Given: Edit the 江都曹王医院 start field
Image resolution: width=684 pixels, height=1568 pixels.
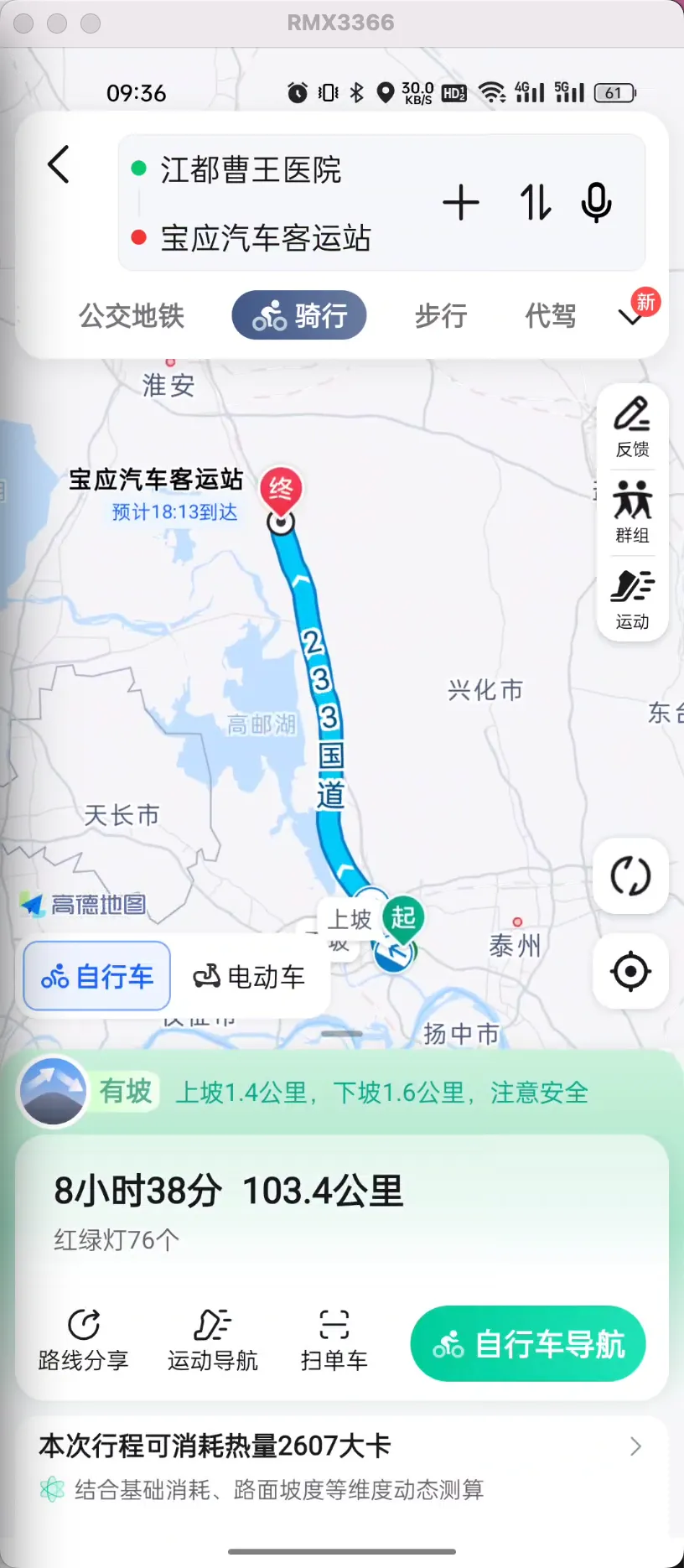Looking at the screenshot, I should pyautogui.click(x=250, y=169).
